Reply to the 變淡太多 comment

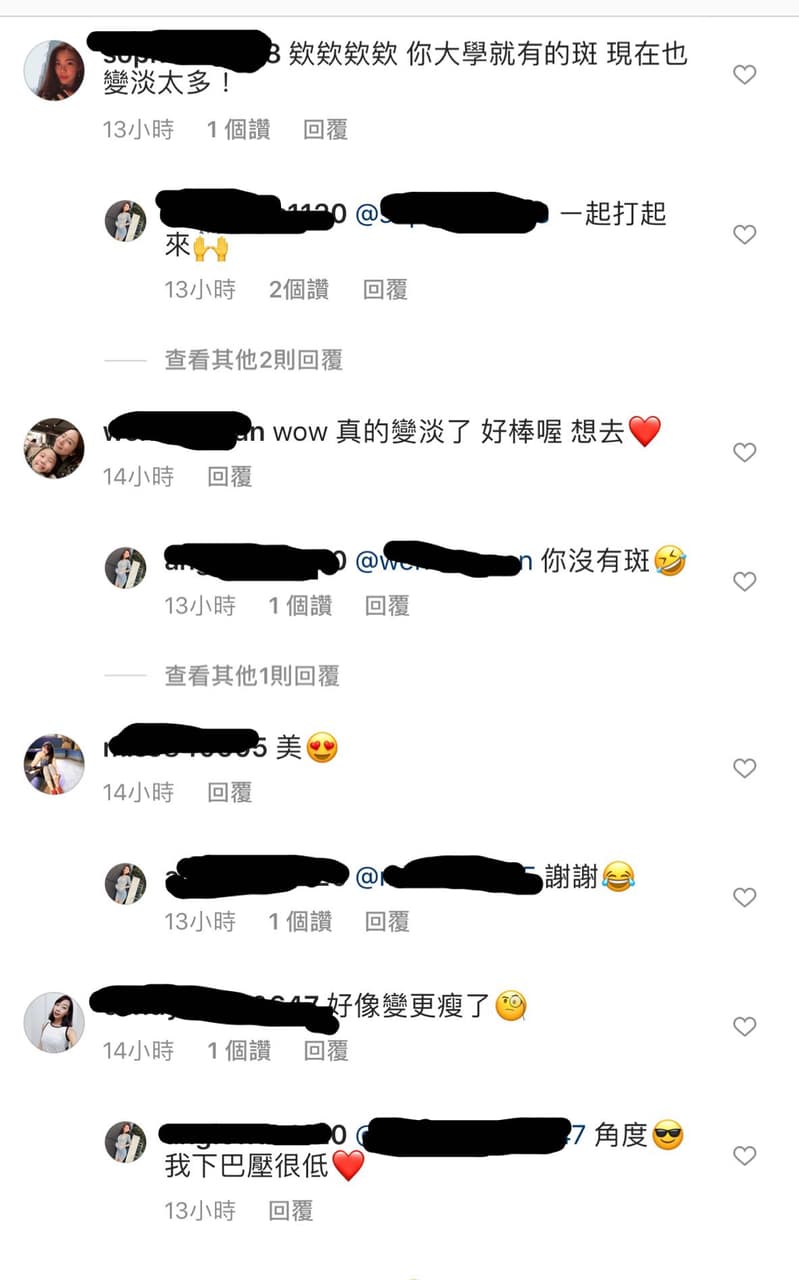[x=325, y=129]
